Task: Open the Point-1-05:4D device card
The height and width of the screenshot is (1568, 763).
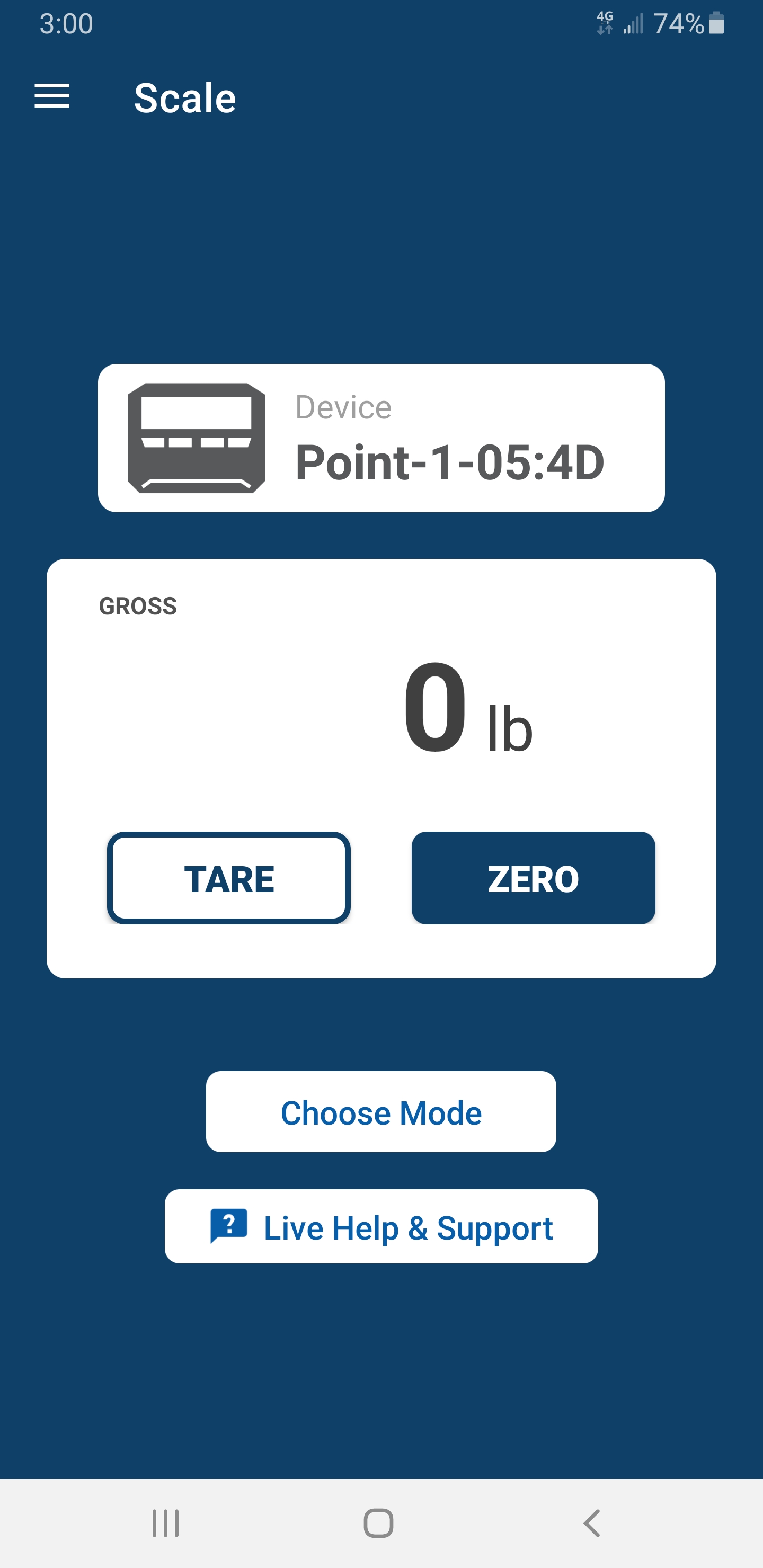Action: pyautogui.click(x=381, y=438)
